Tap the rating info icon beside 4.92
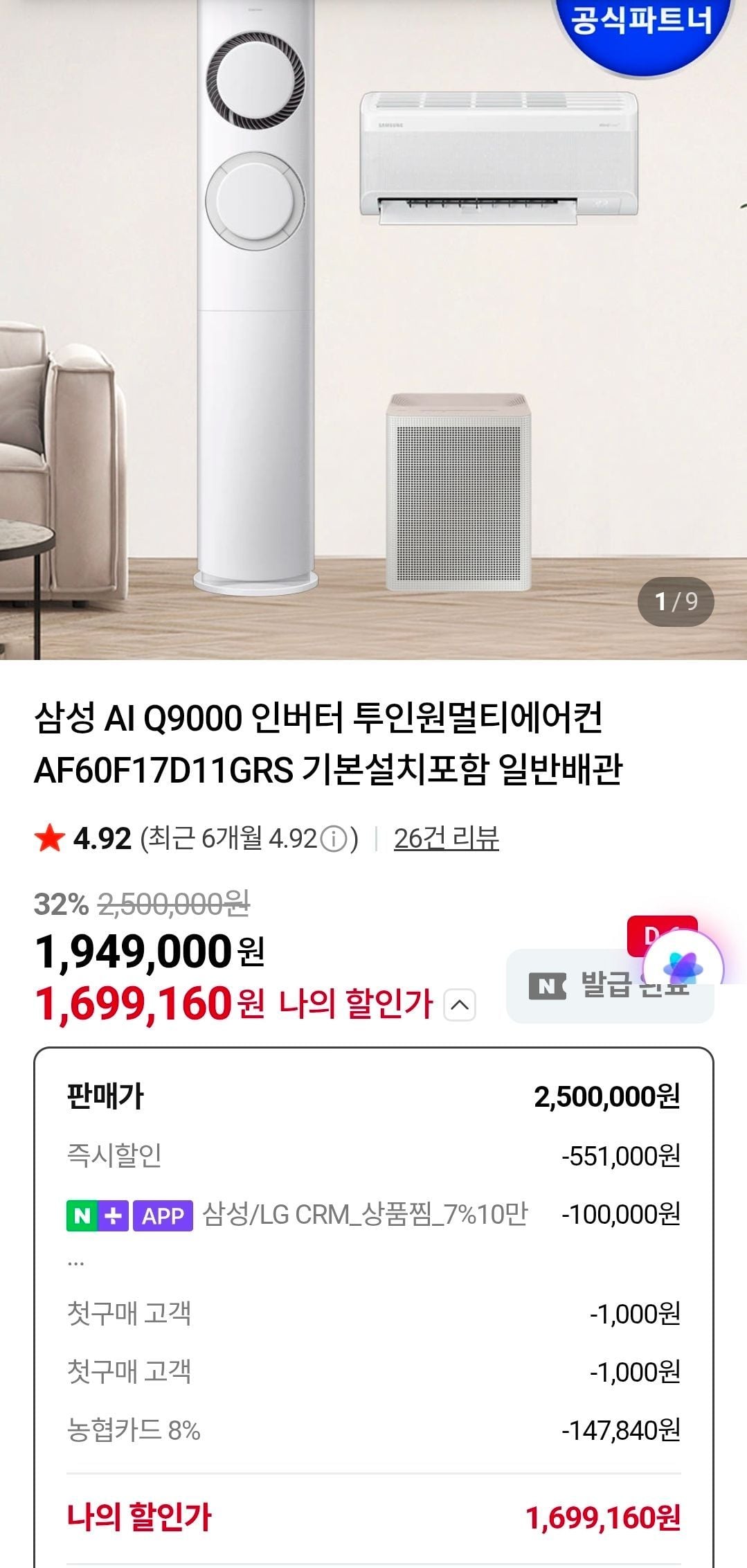 [334, 839]
